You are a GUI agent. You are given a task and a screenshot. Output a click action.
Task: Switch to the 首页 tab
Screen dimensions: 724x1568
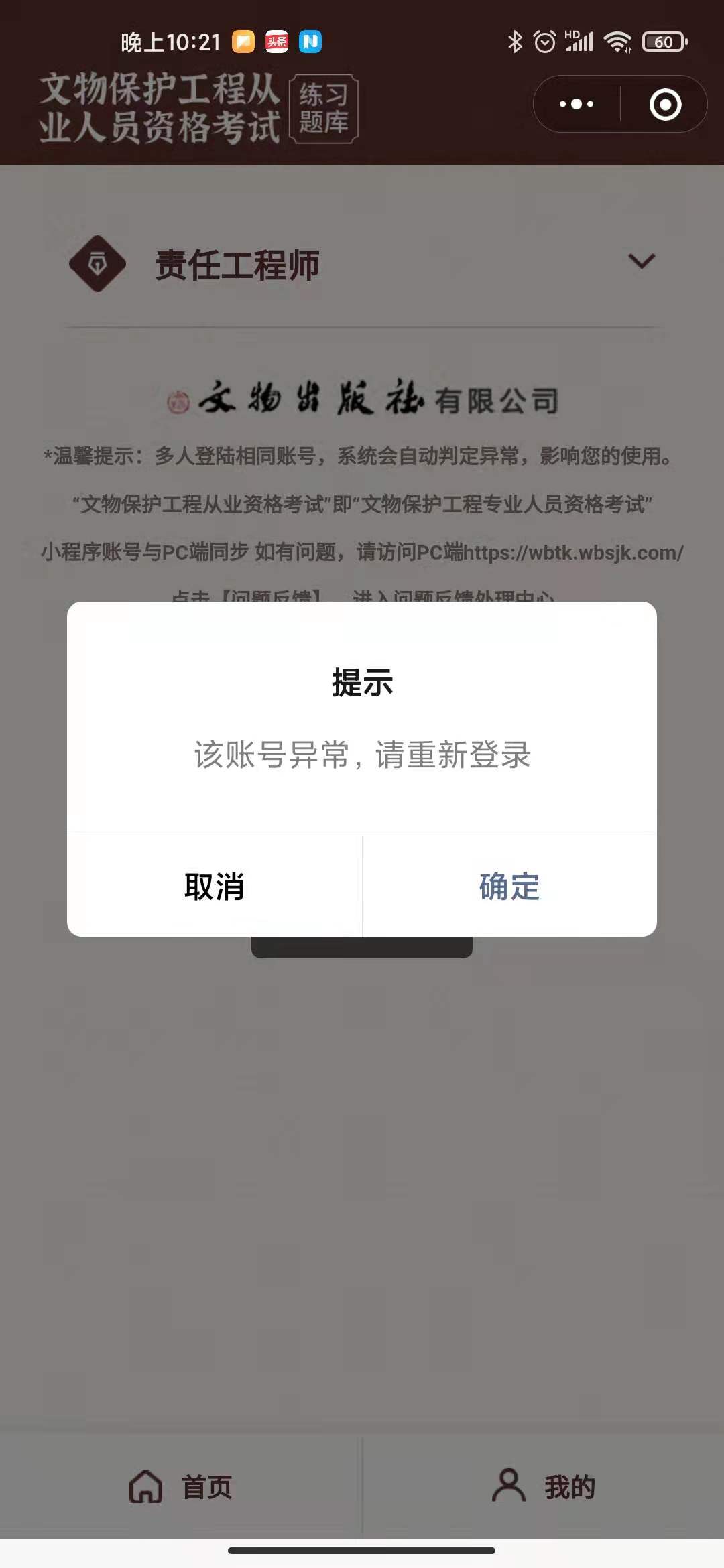pos(181,1487)
